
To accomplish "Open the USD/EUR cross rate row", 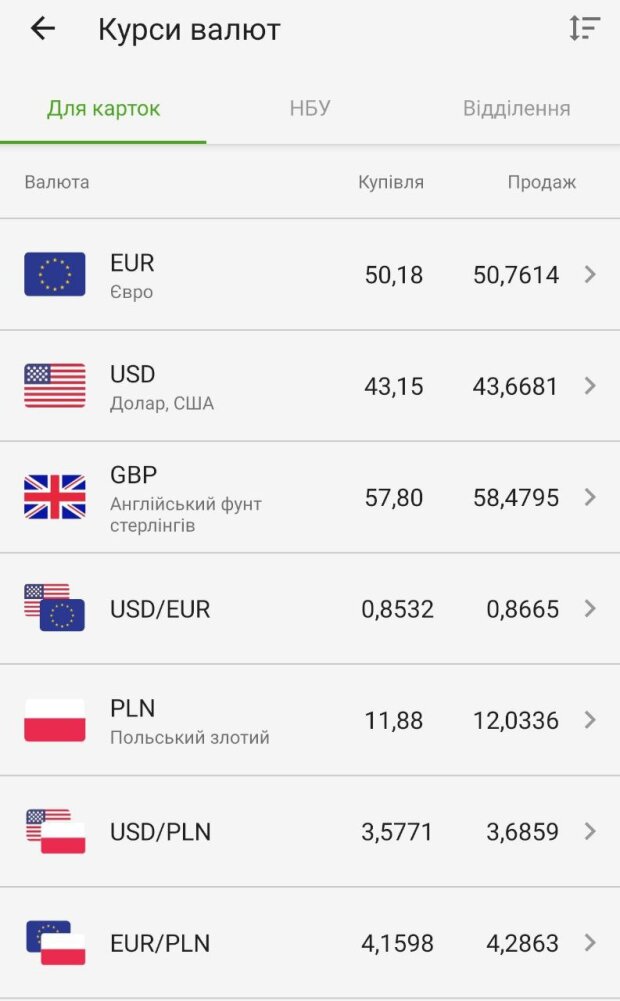I will point(310,609).
